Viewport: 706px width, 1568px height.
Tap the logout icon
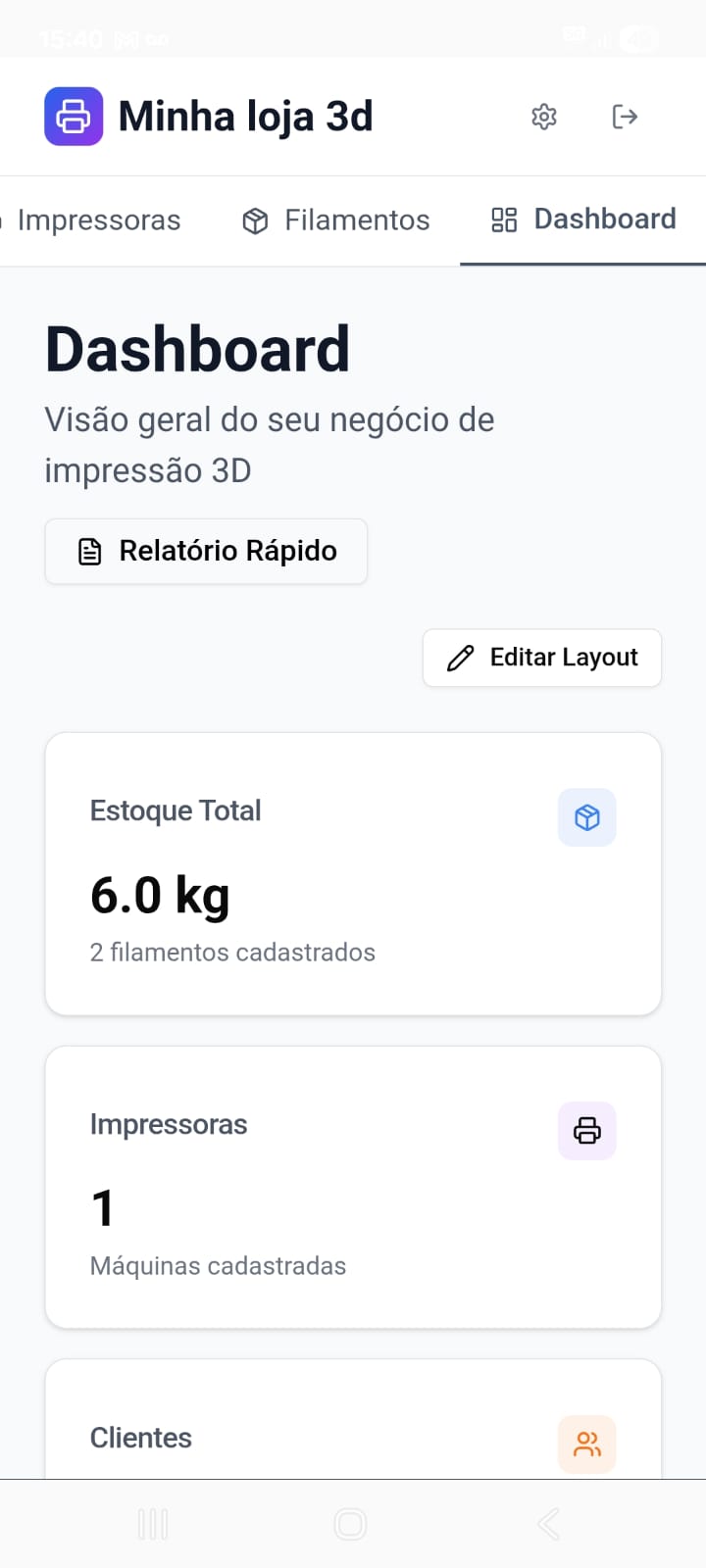(x=625, y=117)
